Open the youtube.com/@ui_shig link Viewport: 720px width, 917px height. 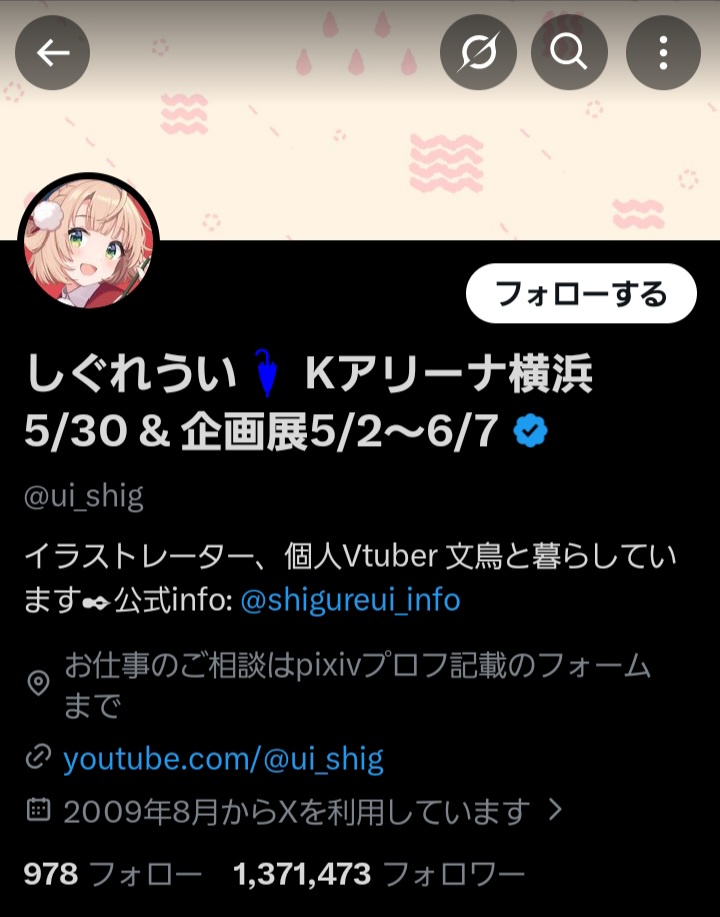pos(223,759)
